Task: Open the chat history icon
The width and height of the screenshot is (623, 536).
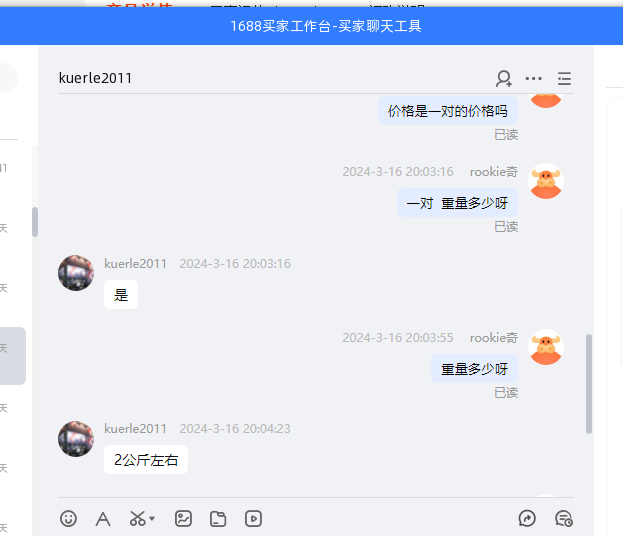Action: (x=564, y=518)
